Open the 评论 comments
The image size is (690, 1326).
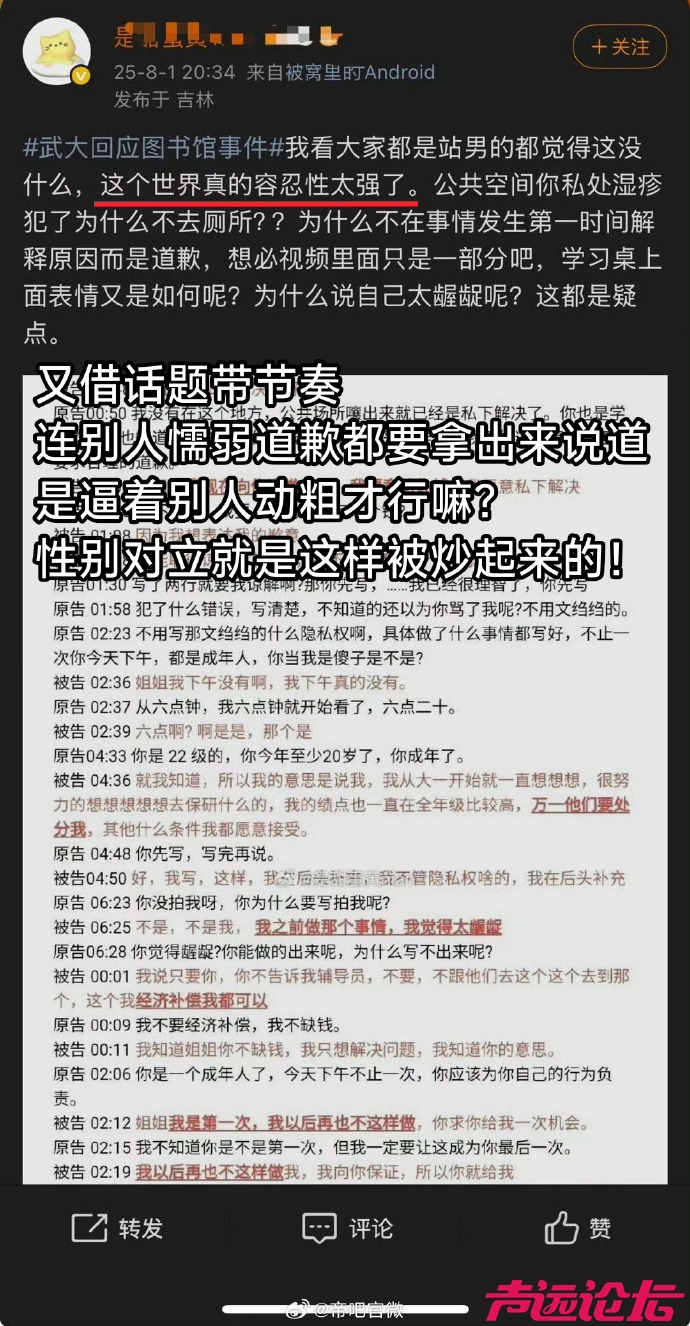click(347, 1228)
